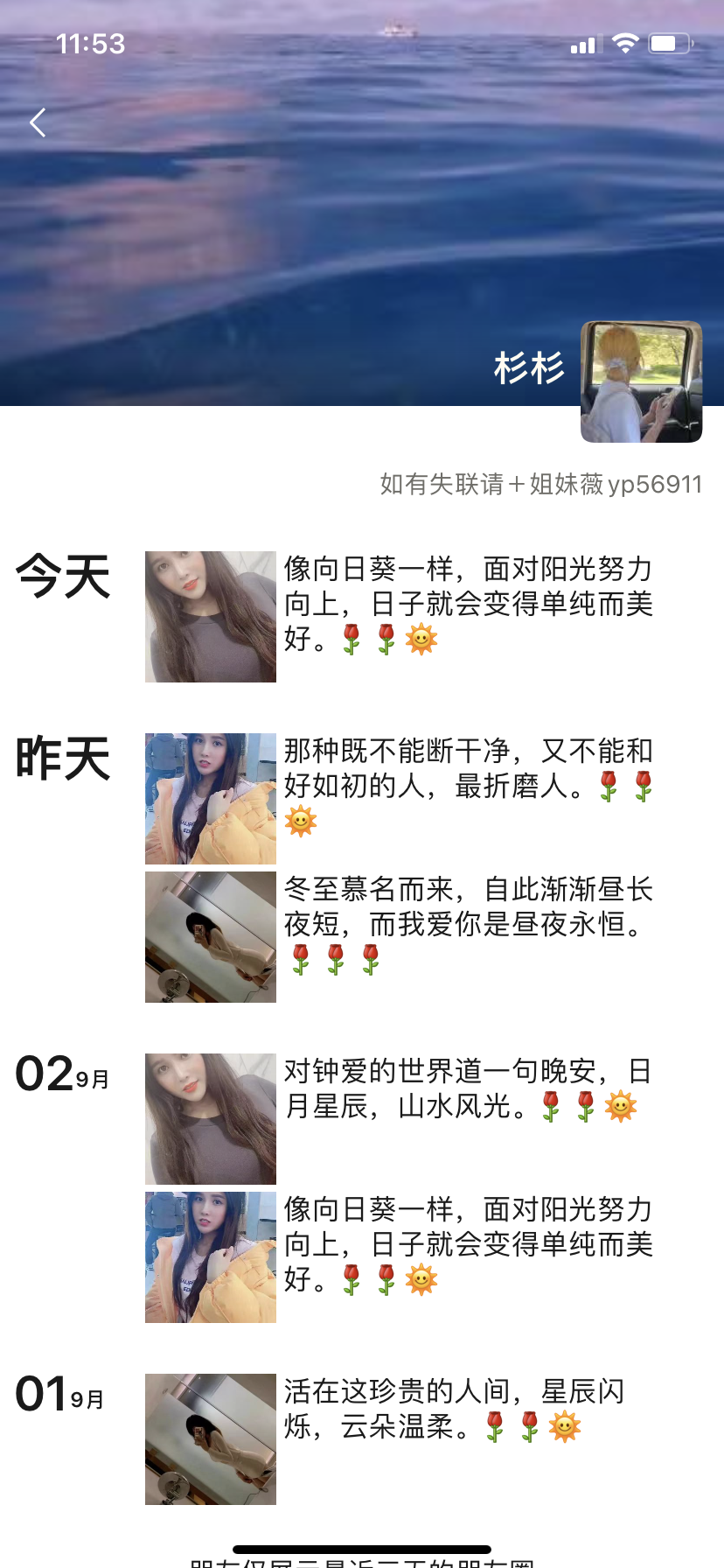
Task: Go back using the top-left arrow
Action: [38, 122]
